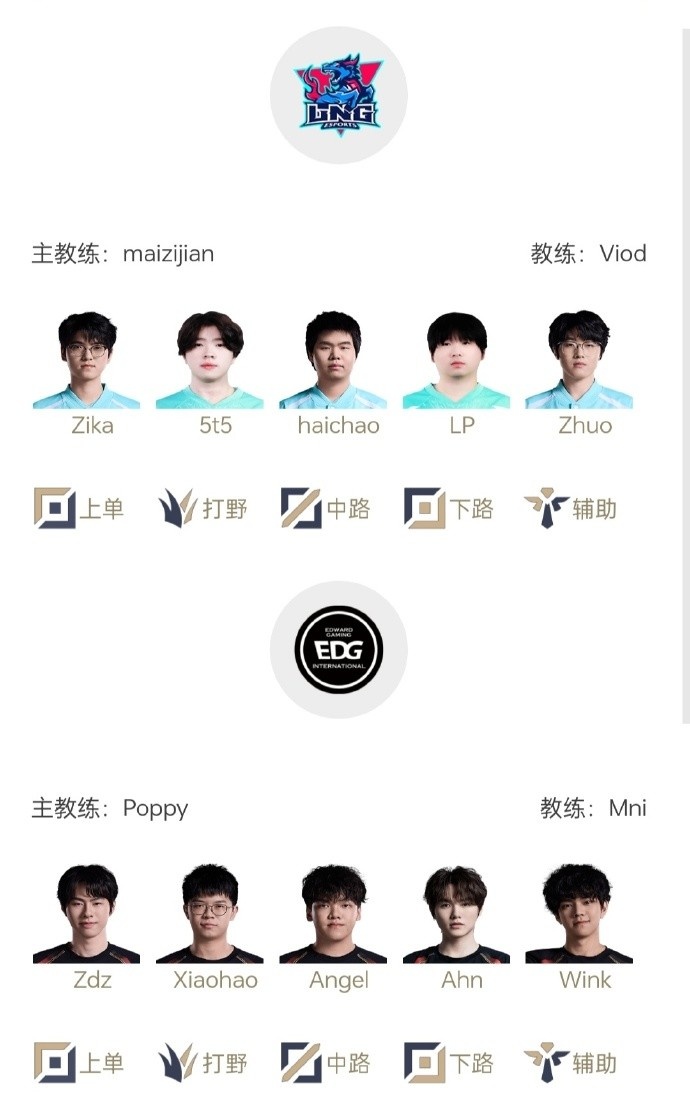Viewport: 690px width, 1120px height.
Task: Tap Ahn's player avatar
Action: [x=457, y=914]
